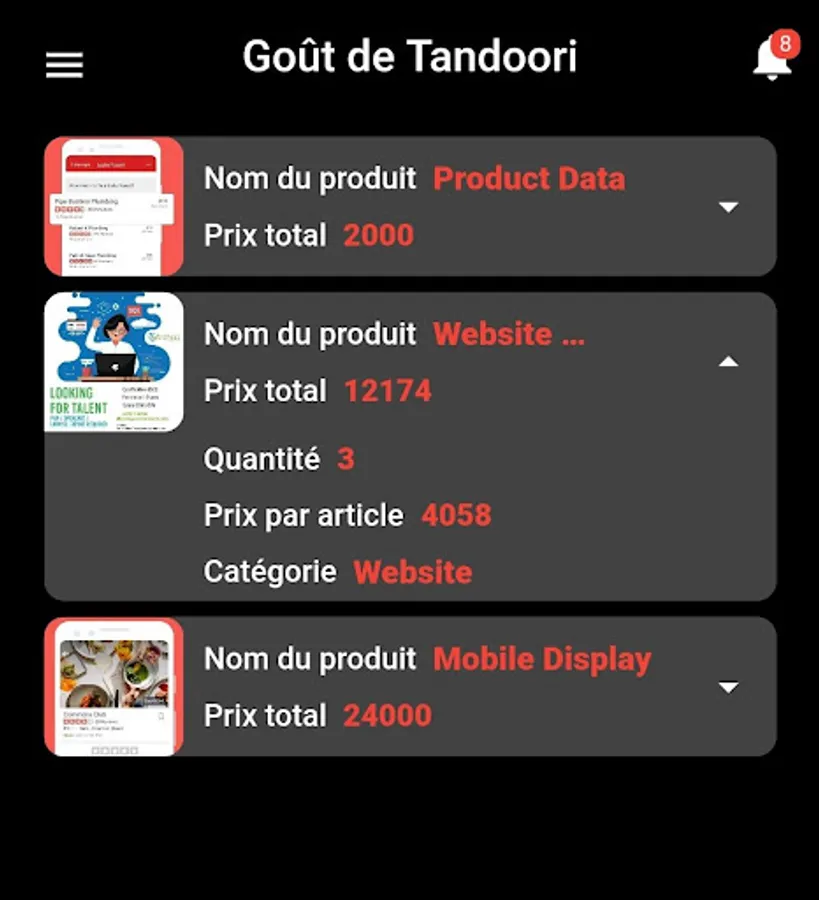Collapse the Website product card details
Viewport: 819px width, 900px height.
pyautogui.click(x=729, y=362)
